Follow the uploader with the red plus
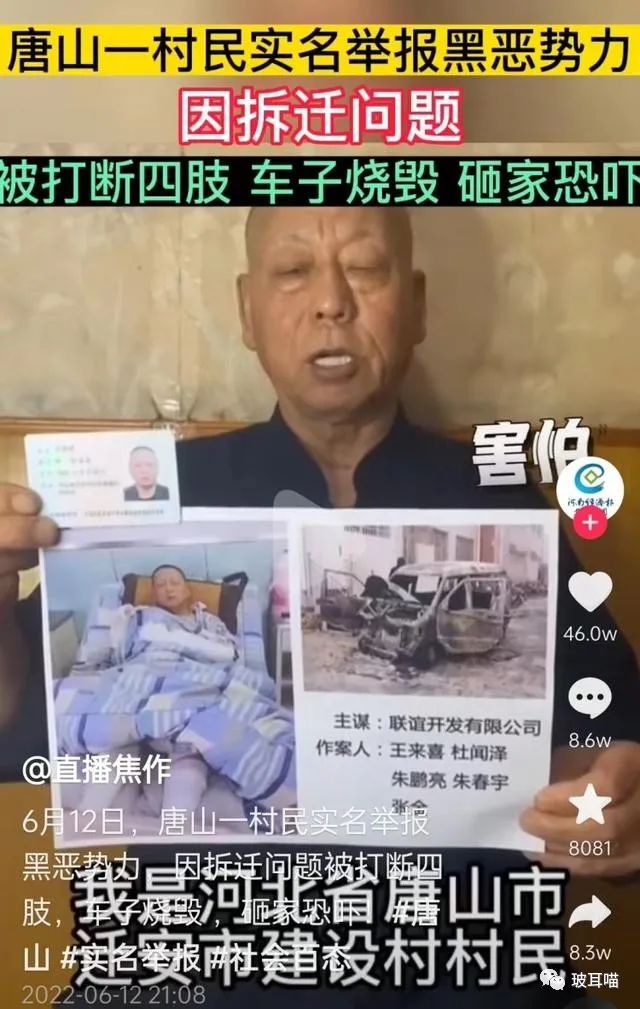 click(x=590, y=522)
